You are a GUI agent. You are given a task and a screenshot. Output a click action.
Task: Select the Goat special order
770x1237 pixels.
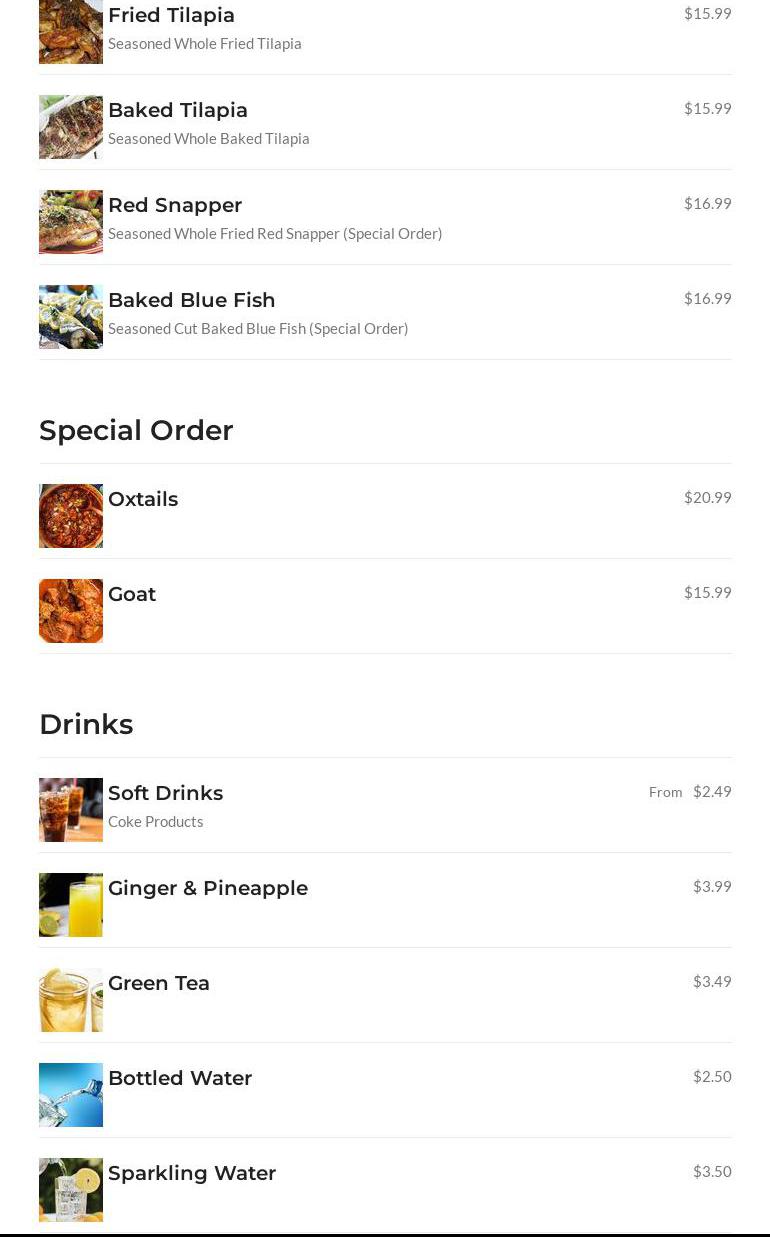(x=132, y=594)
